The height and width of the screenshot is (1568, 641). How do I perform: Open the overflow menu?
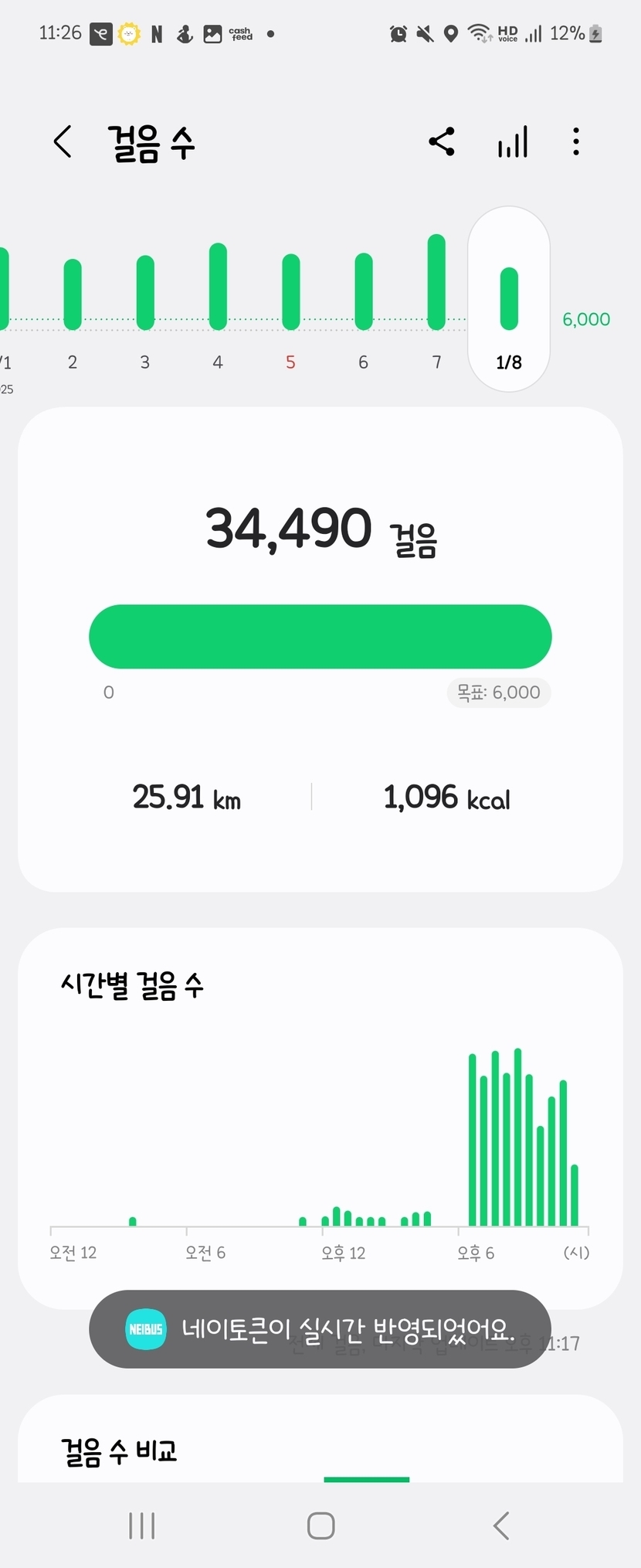[576, 142]
